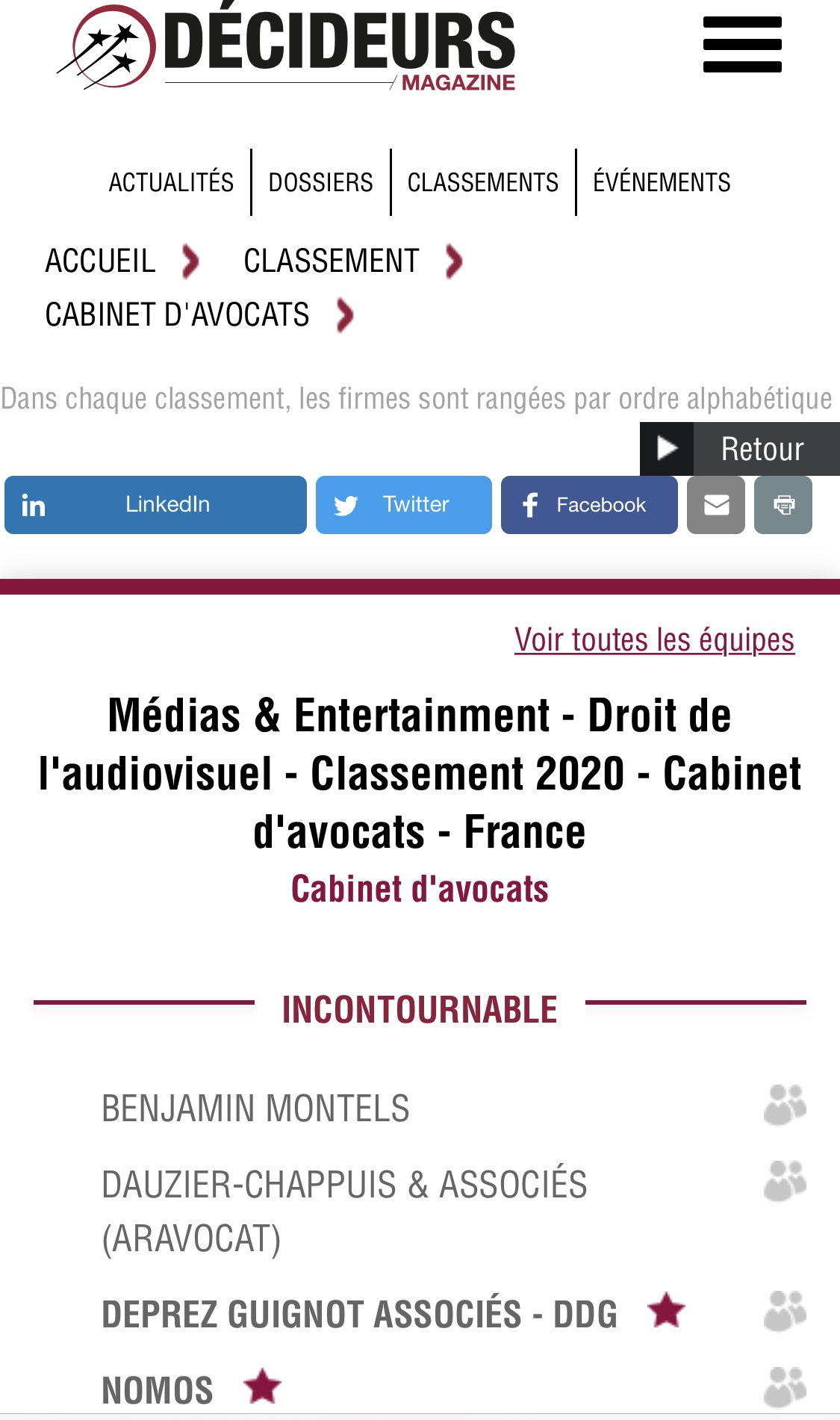
Task: Share the page by email
Action: 715,505
